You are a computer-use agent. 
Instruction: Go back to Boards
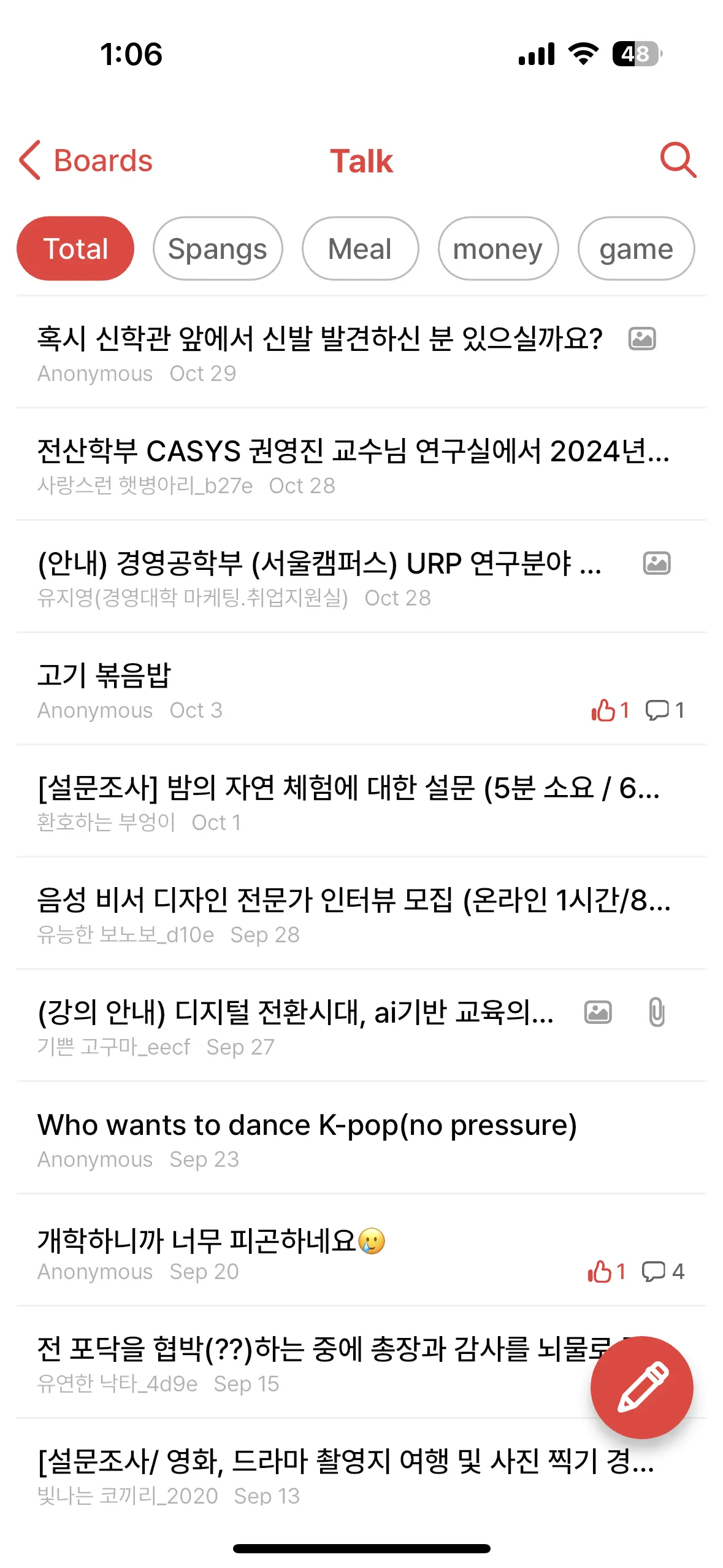(x=86, y=161)
